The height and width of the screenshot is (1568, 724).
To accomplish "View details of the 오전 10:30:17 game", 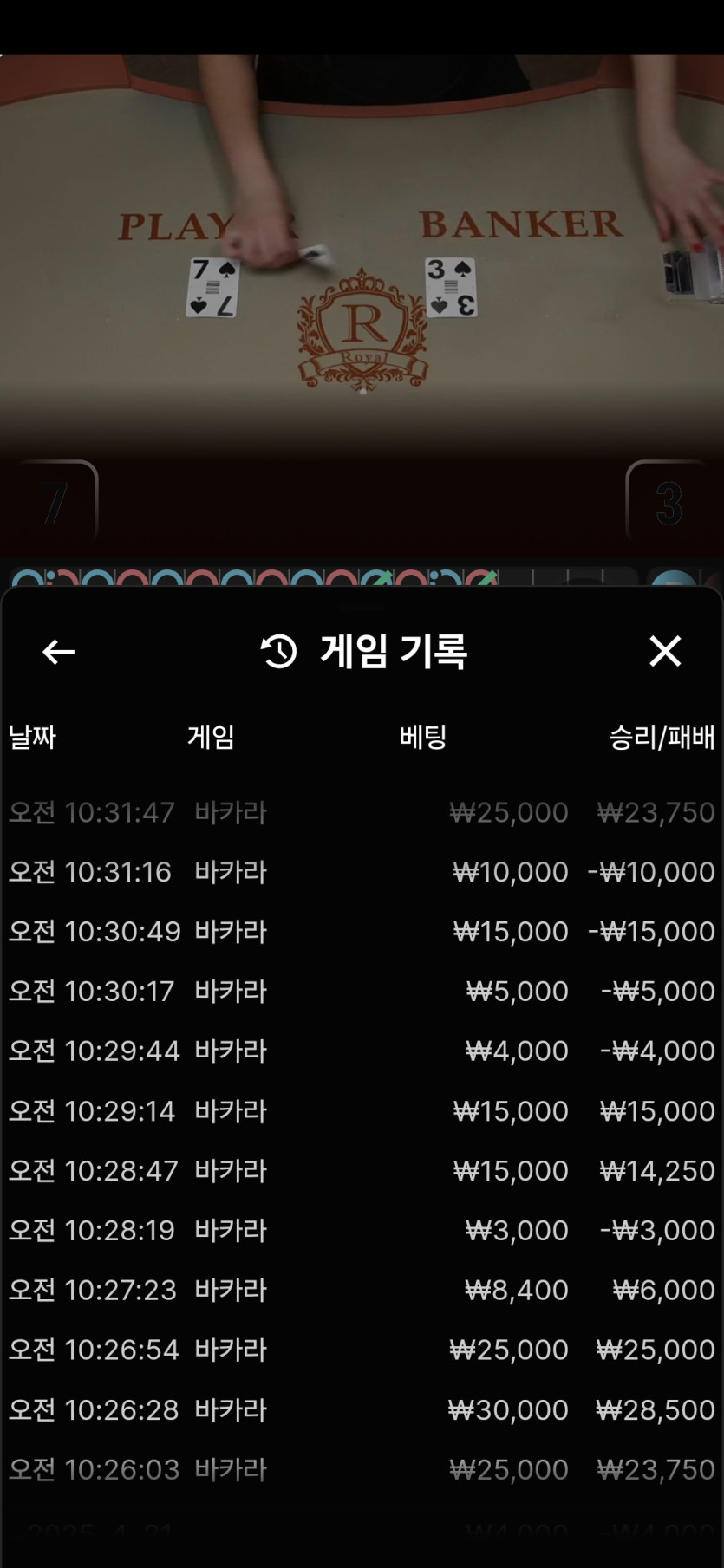I will [x=361, y=992].
